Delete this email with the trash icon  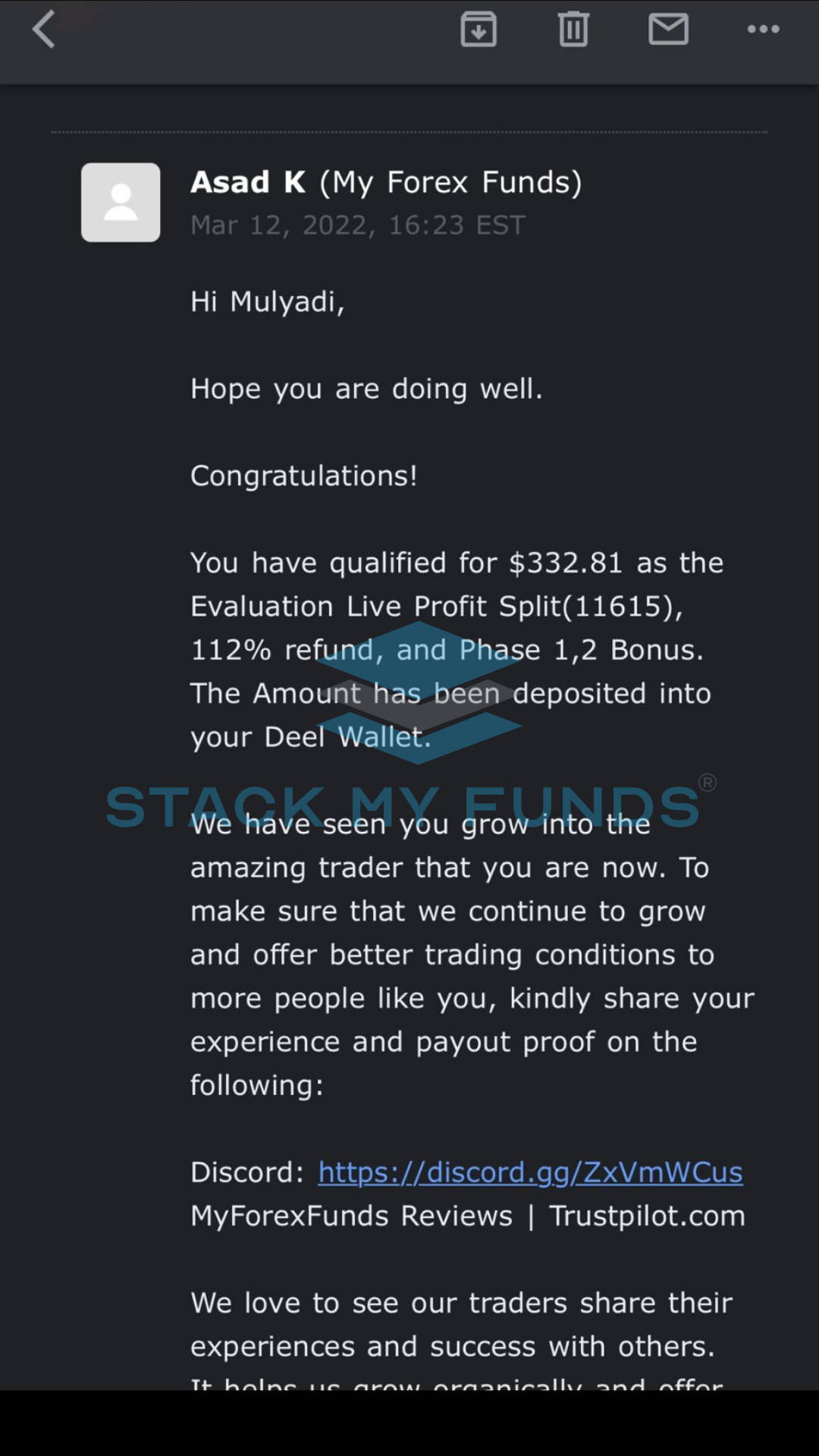[573, 30]
